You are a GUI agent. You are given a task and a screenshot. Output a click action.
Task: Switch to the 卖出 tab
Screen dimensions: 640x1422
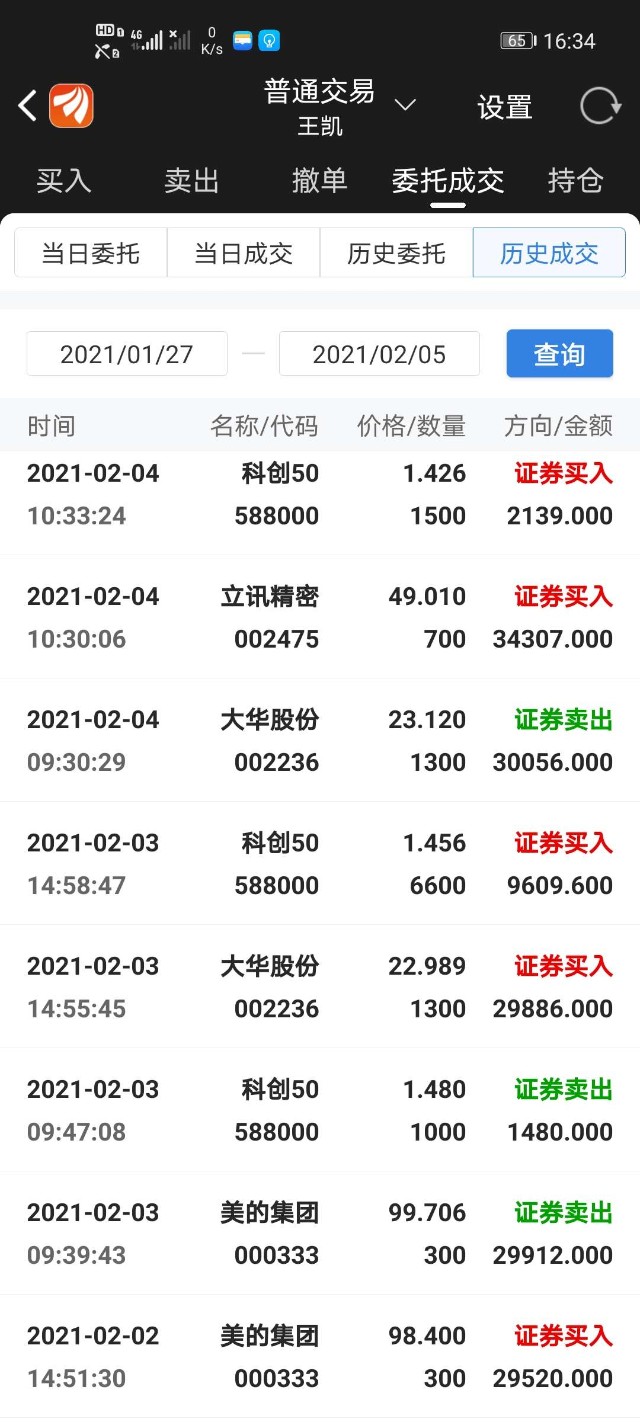point(192,180)
